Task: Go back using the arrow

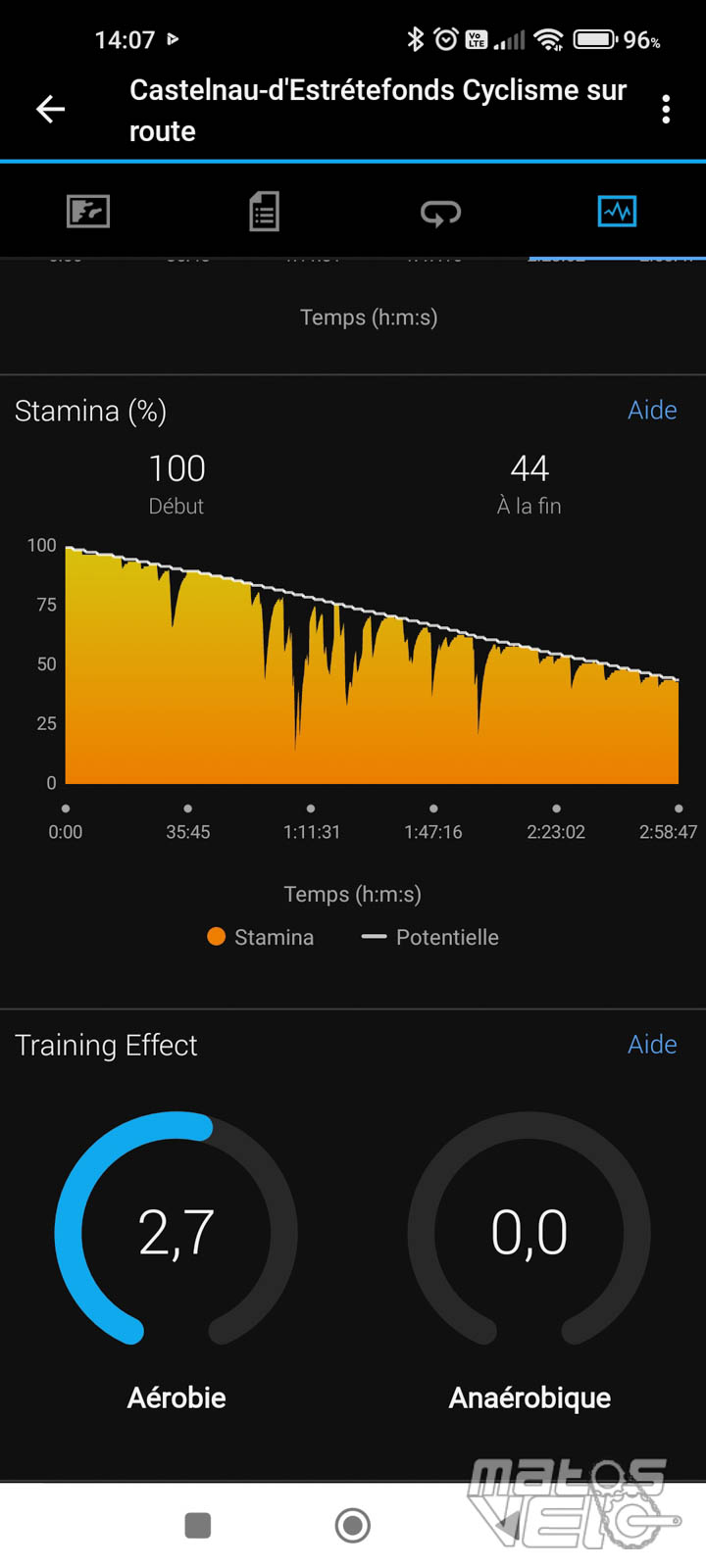Action: (50, 109)
